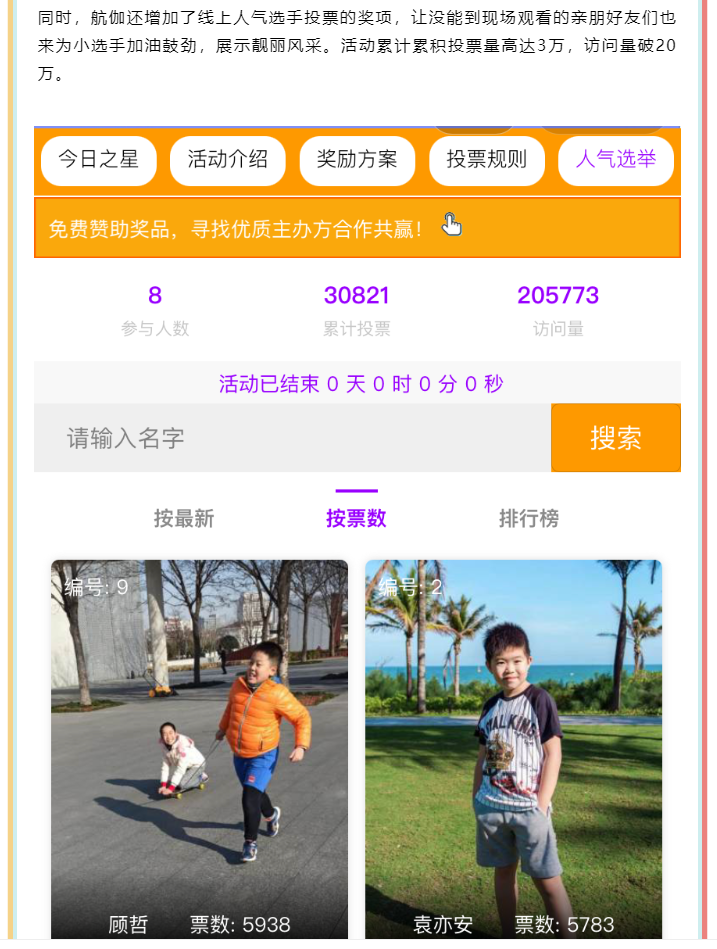The width and height of the screenshot is (717, 949).
Task: Tap the 免费赞助奖品 sponsor banner
Action: (357, 228)
